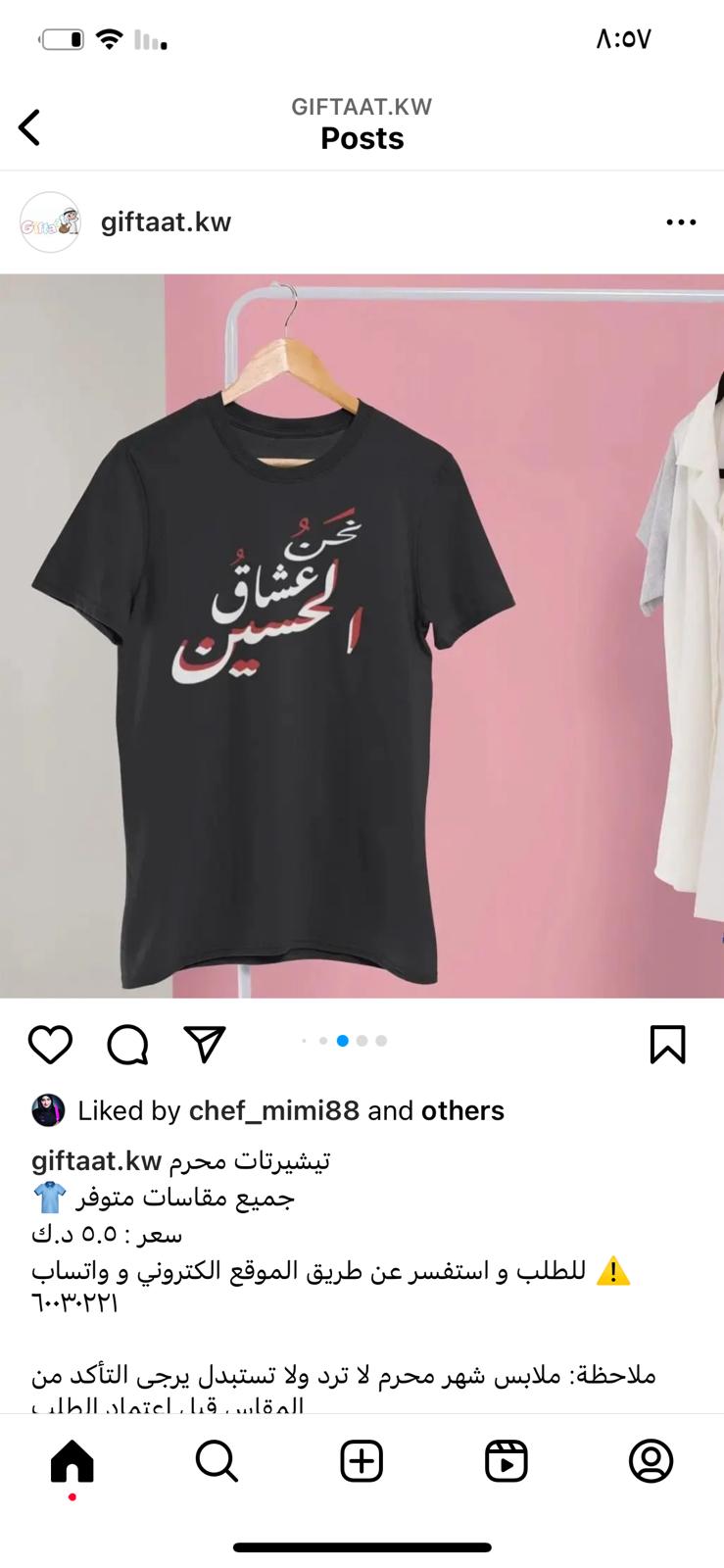Open comments on the t-shirt post
The height and width of the screenshot is (1568, 724).
127,1045
